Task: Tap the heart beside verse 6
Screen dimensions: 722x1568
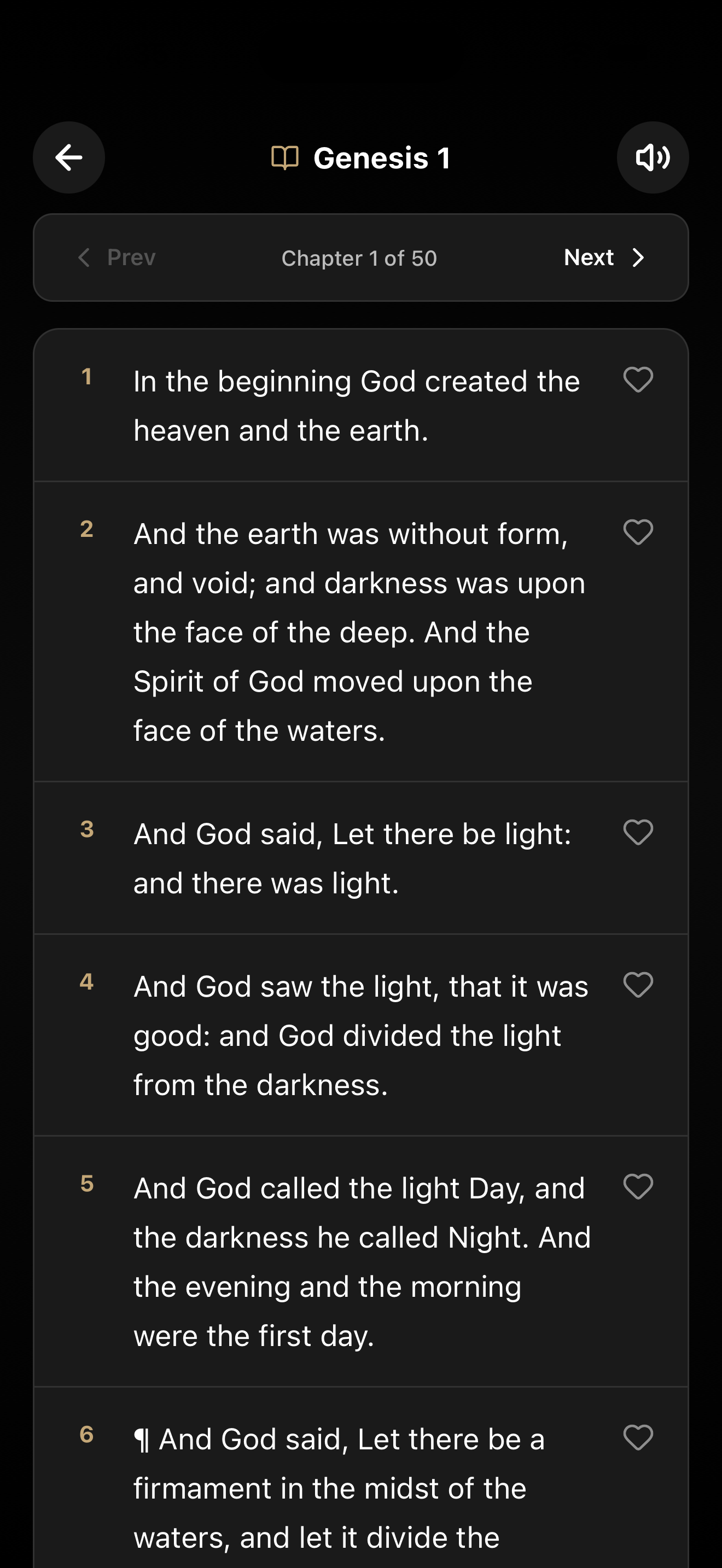Action: pos(638,1438)
